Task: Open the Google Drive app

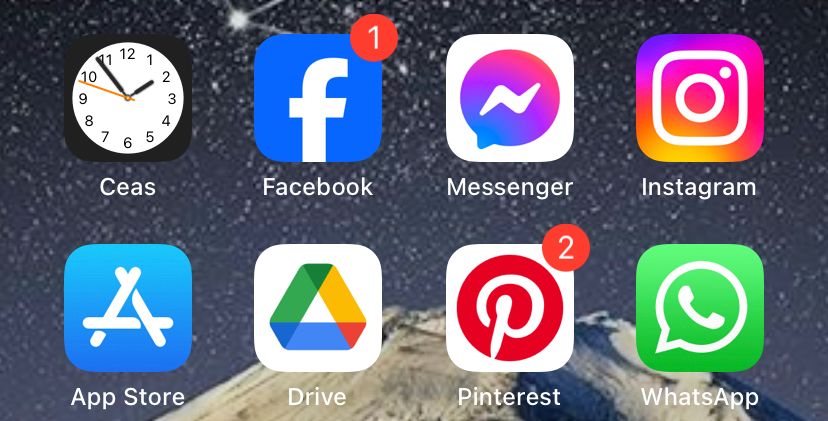Action: (x=318, y=308)
